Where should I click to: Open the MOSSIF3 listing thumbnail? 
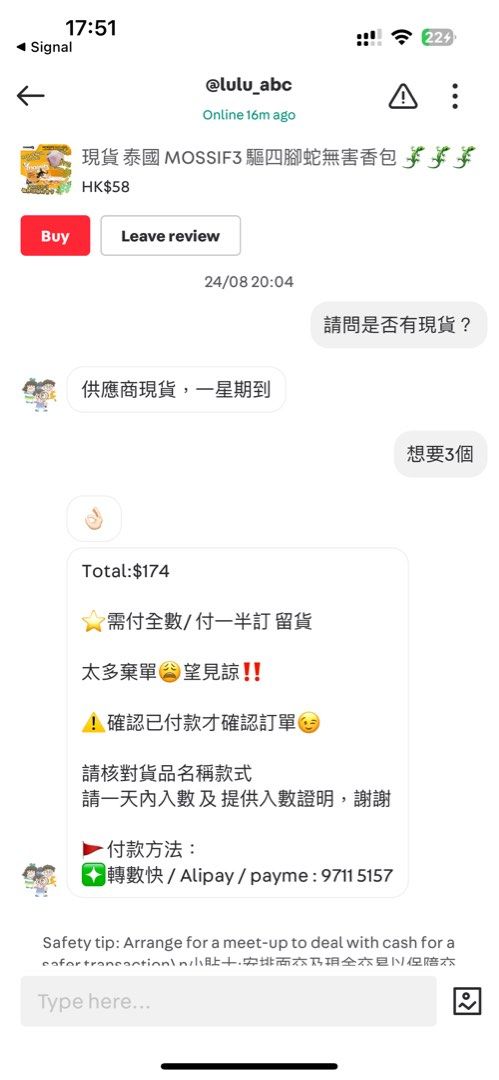(46, 169)
